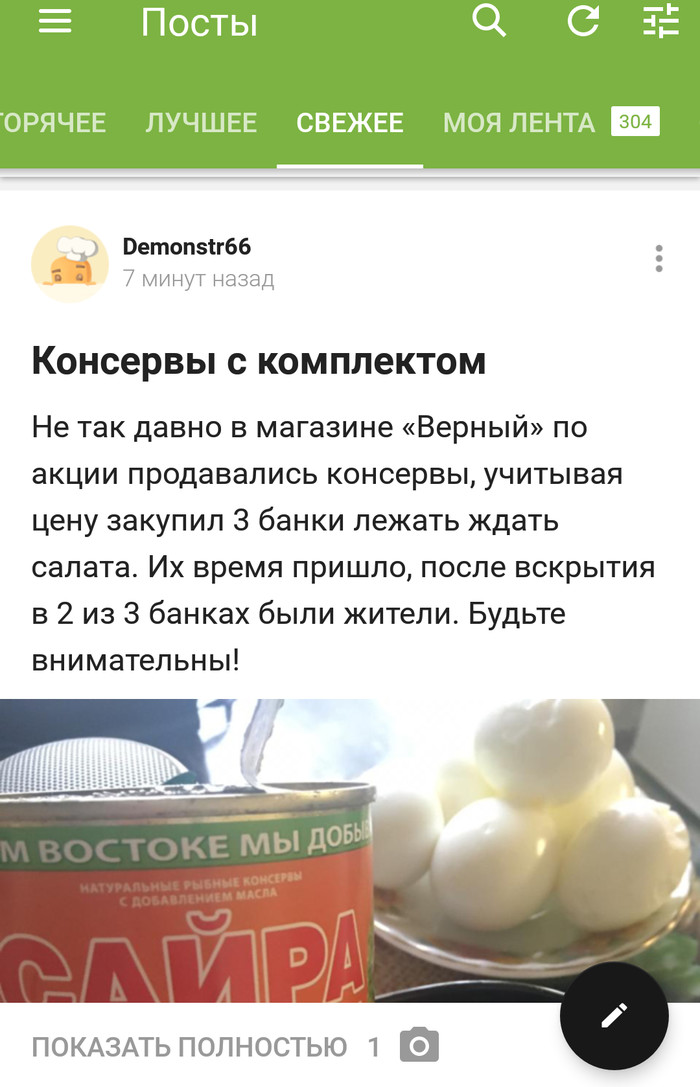
Task: Refresh the posts feed
Action: pyautogui.click(x=583, y=21)
